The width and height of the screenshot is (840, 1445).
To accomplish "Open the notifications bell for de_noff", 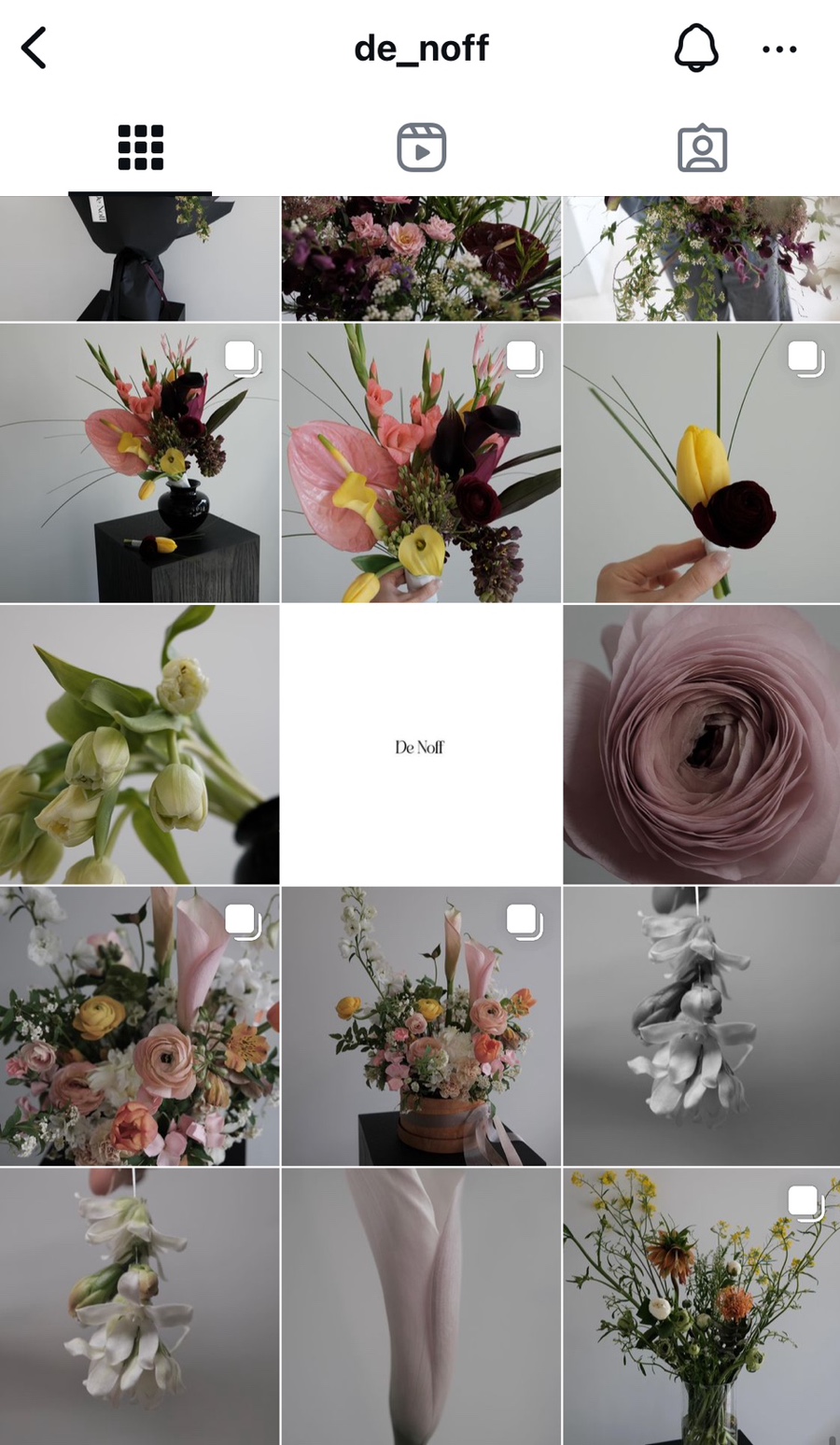I will pyautogui.click(x=695, y=49).
